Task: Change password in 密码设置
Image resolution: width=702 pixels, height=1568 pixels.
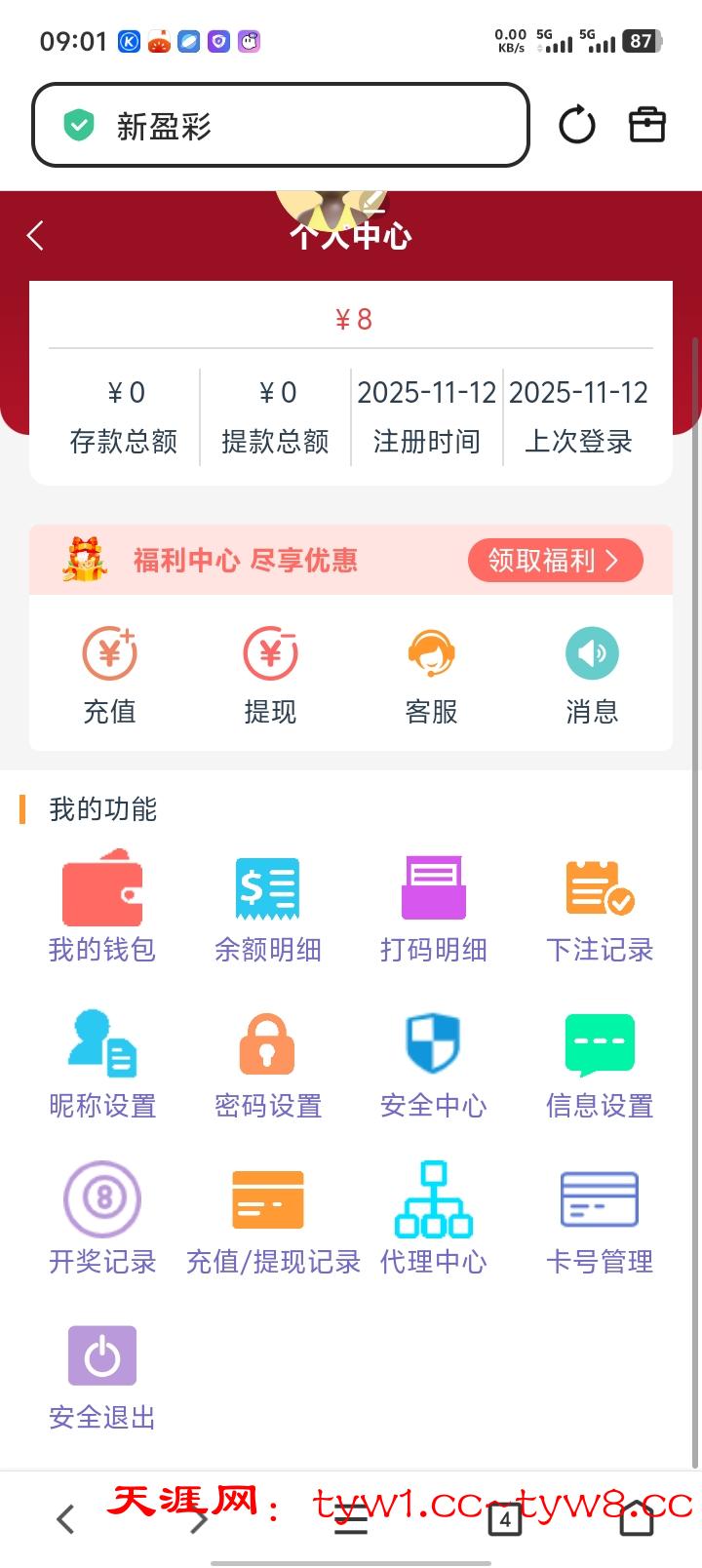Action: pos(268,1063)
